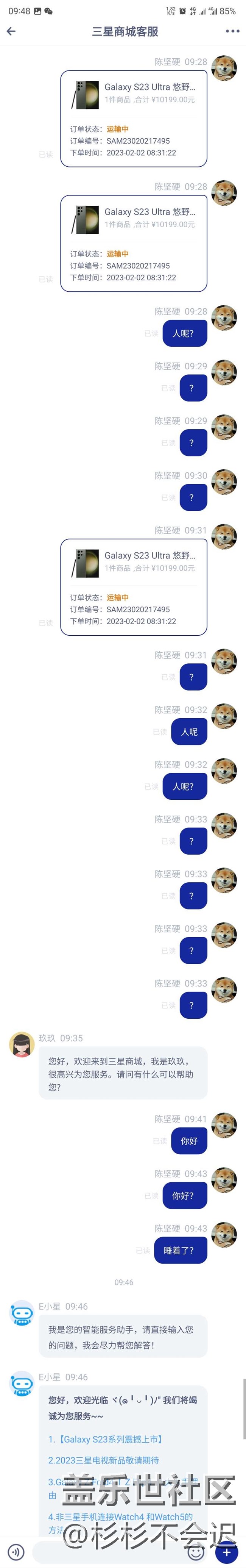This screenshot has width=246, height=1568.
Task: View agent 玖玖's avatar
Action: [x=22, y=1045]
